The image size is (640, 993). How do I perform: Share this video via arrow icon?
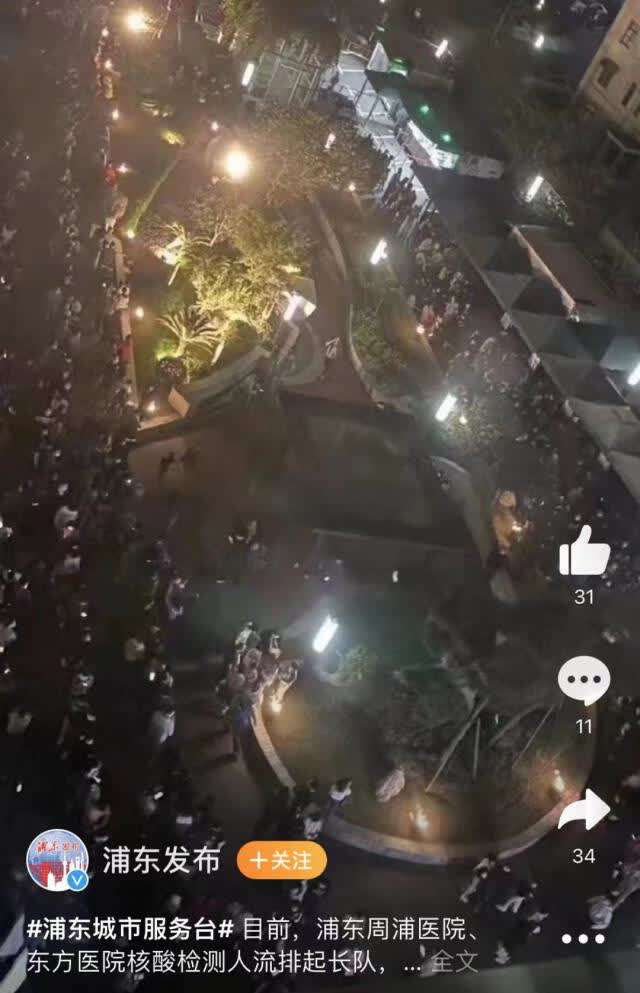click(584, 810)
